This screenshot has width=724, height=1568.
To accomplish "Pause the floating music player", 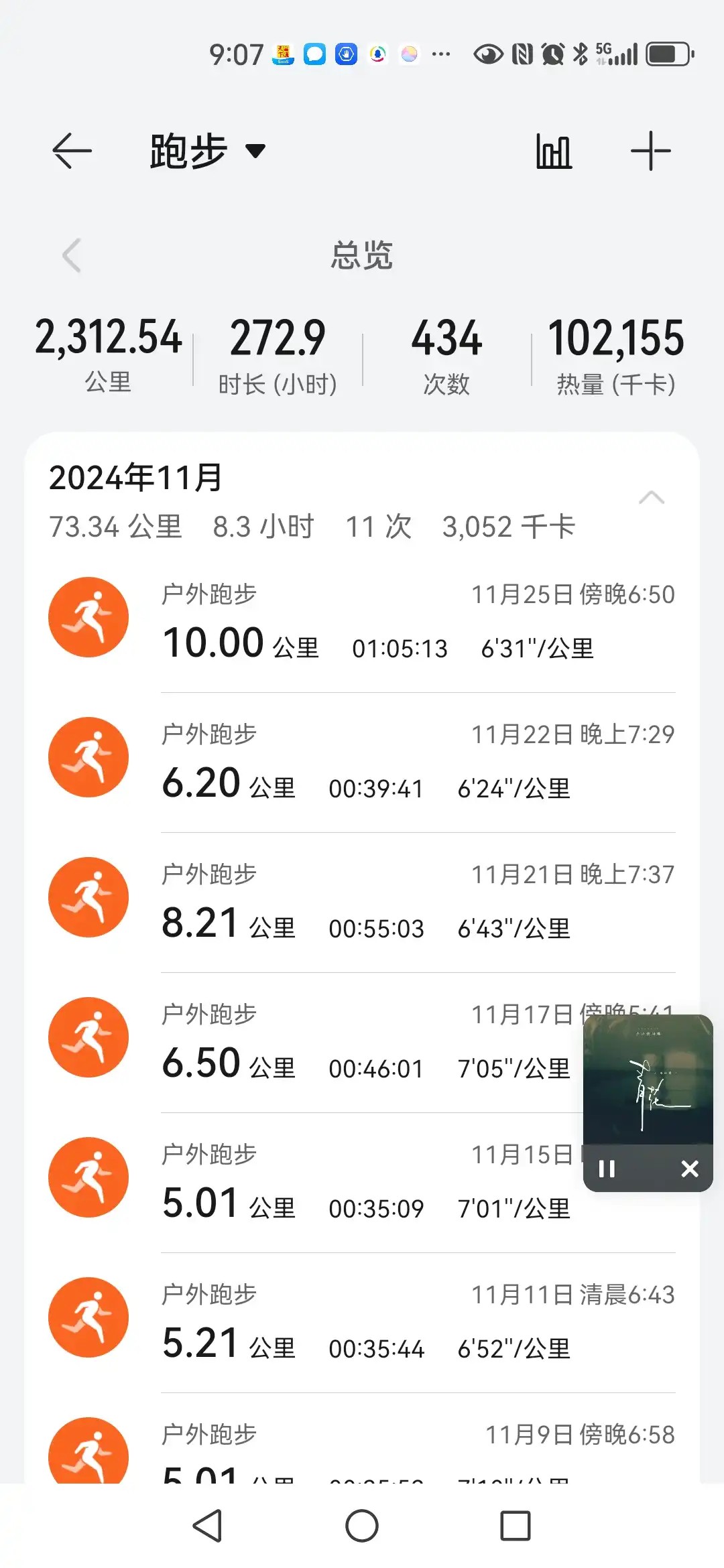I will [607, 1169].
